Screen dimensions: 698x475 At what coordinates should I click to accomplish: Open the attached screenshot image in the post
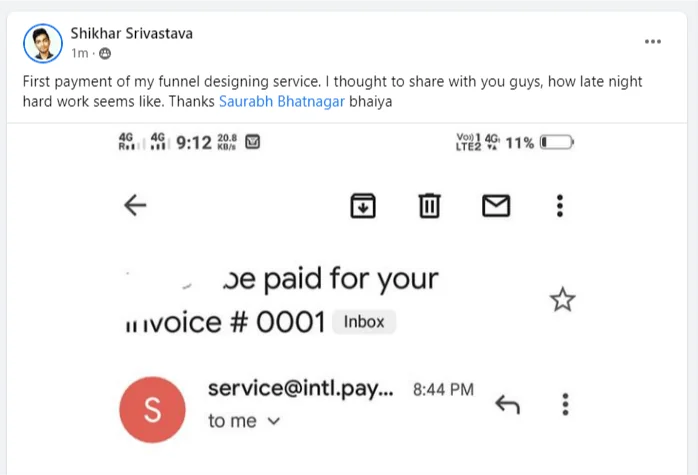349,300
